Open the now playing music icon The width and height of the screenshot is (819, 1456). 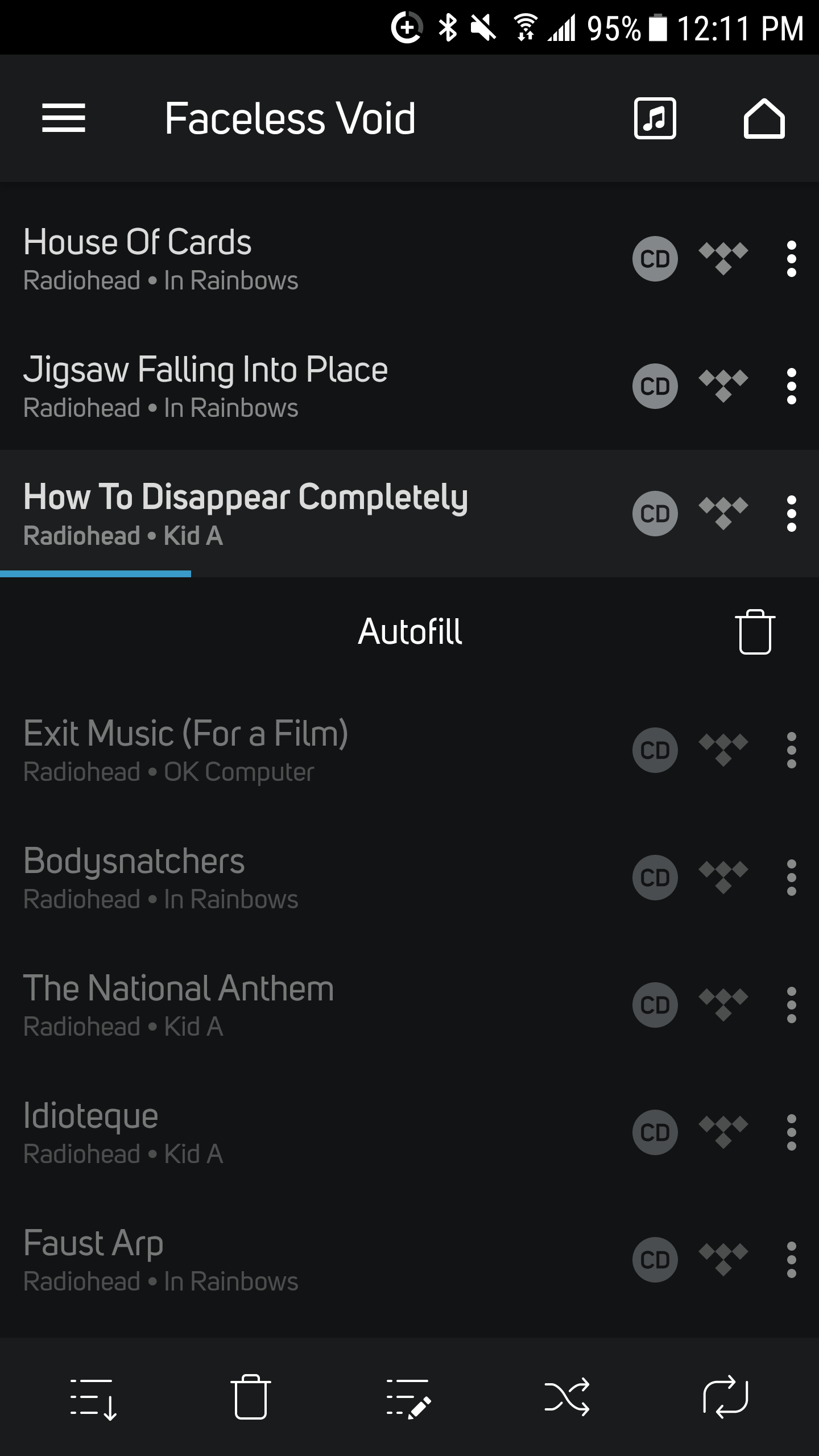(x=655, y=118)
